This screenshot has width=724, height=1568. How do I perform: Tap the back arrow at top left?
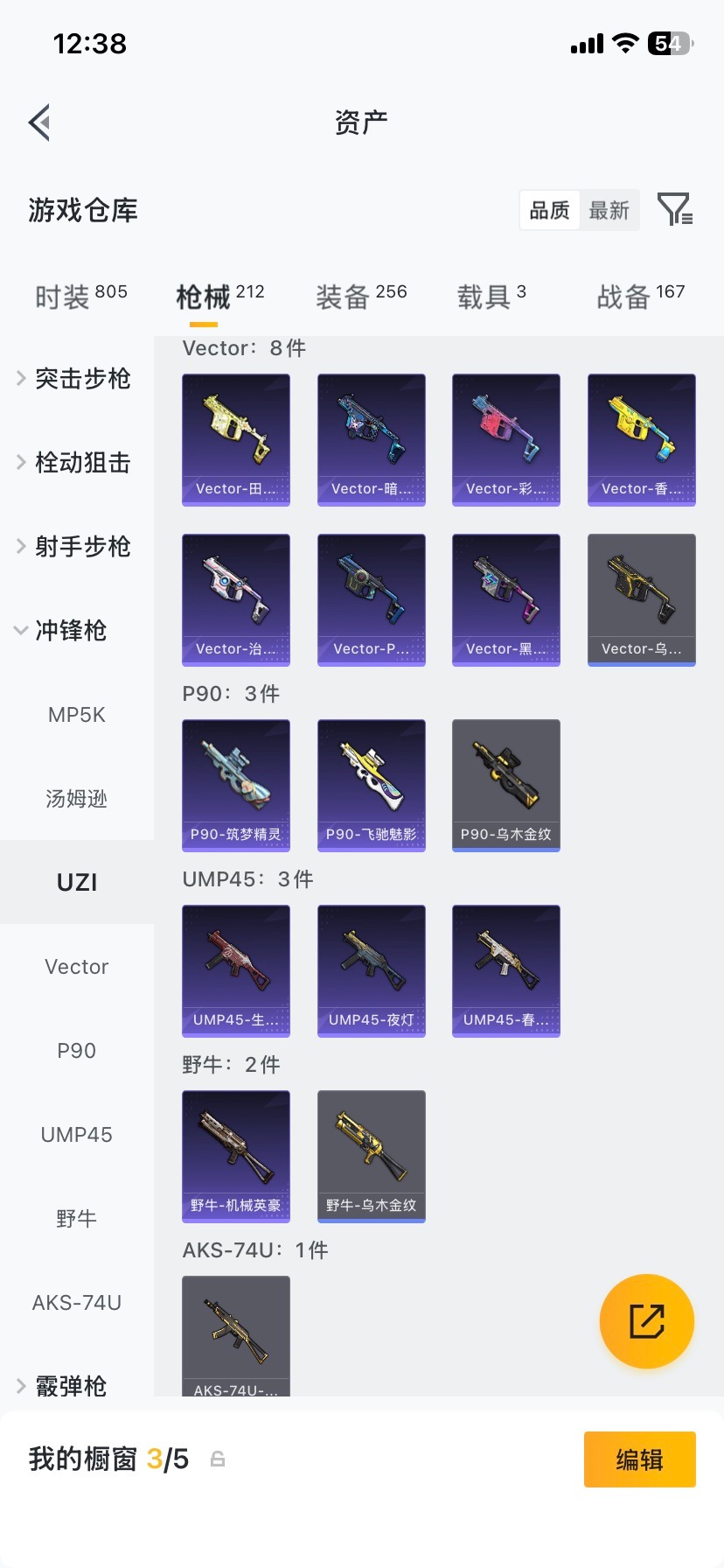(38, 122)
